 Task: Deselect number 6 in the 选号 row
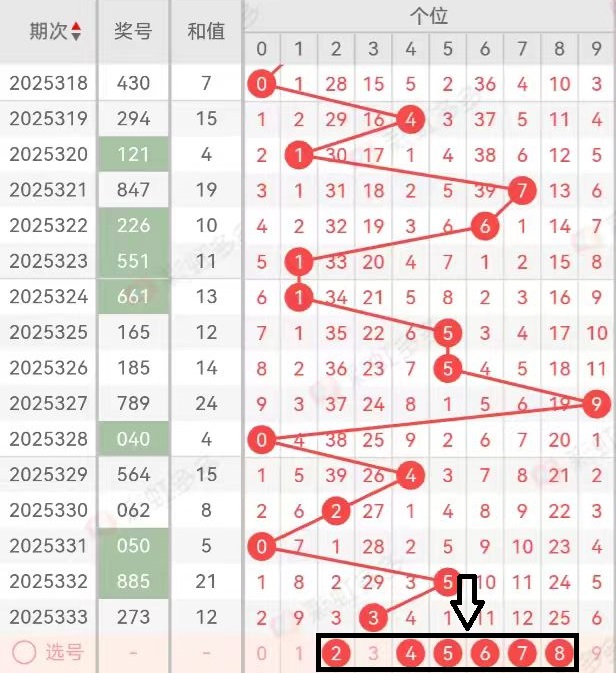point(485,655)
